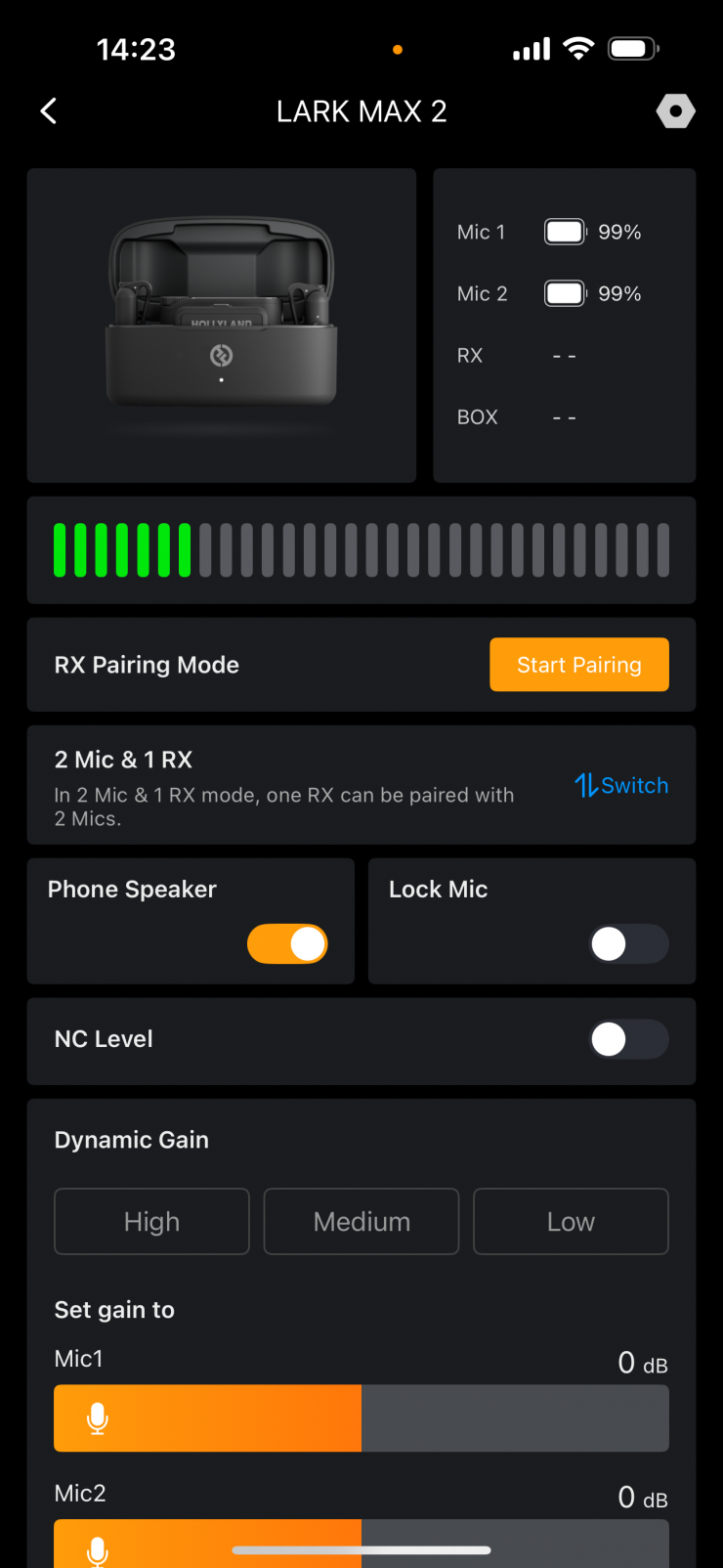Choose Medium dynamic gain
The image size is (723, 1568).
(361, 1222)
